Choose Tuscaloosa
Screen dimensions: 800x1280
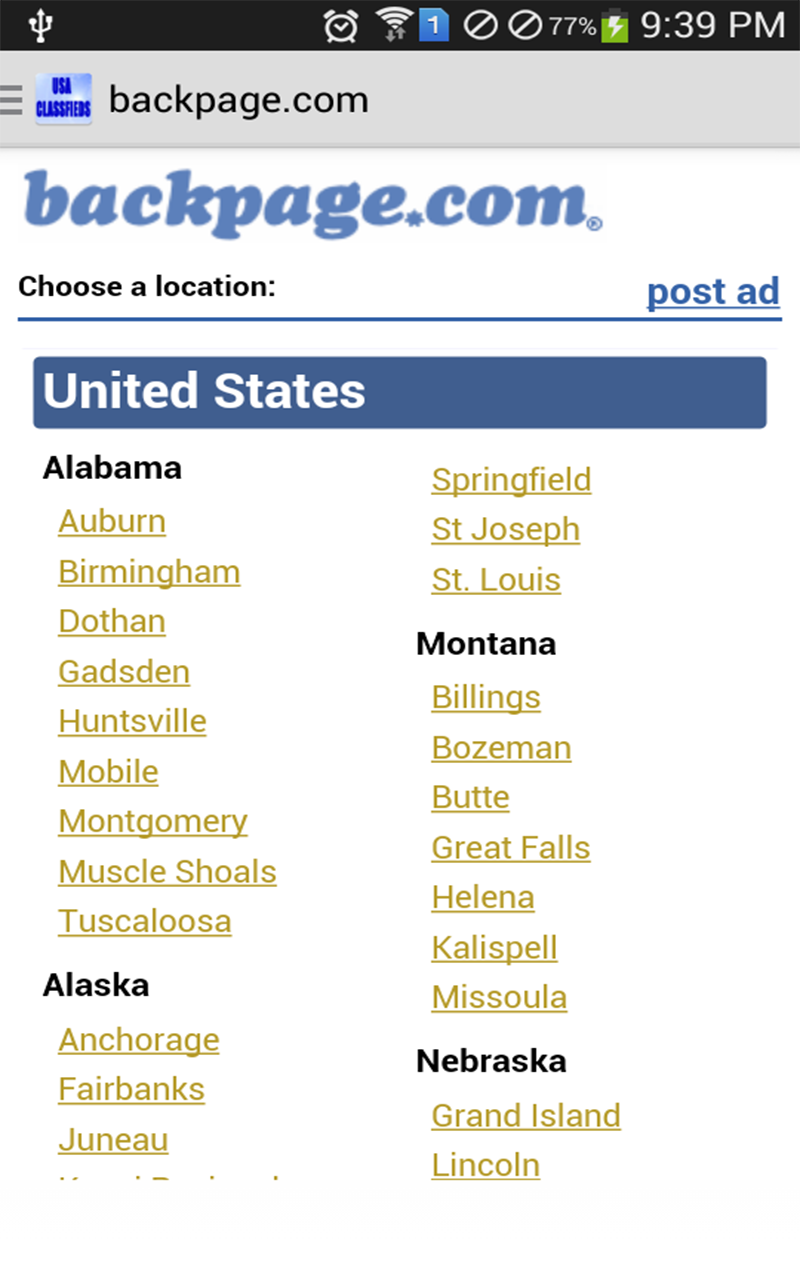click(x=145, y=921)
